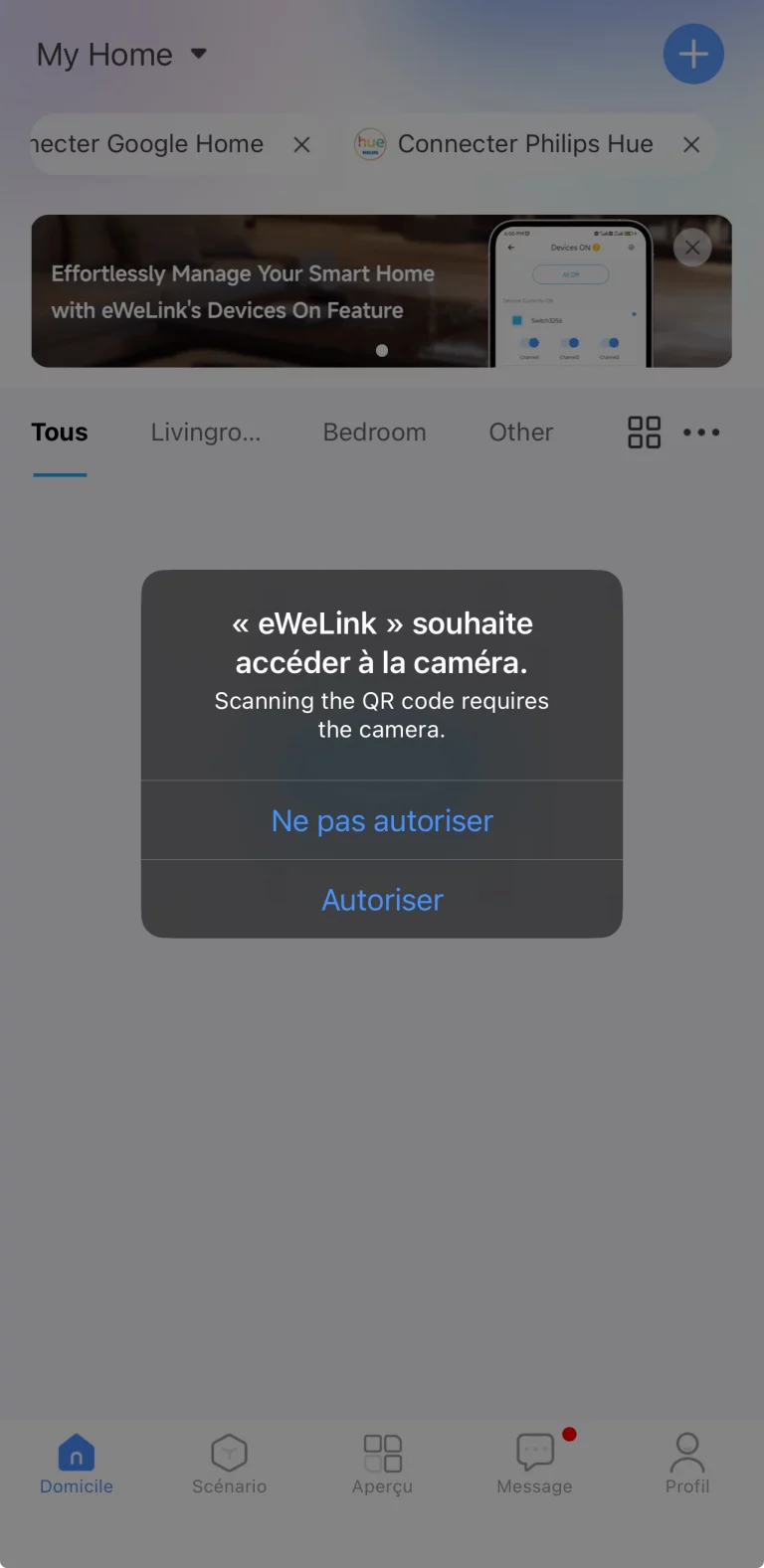Add a new device with plus button
This screenshot has height=1568, width=764.
tap(693, 54)
